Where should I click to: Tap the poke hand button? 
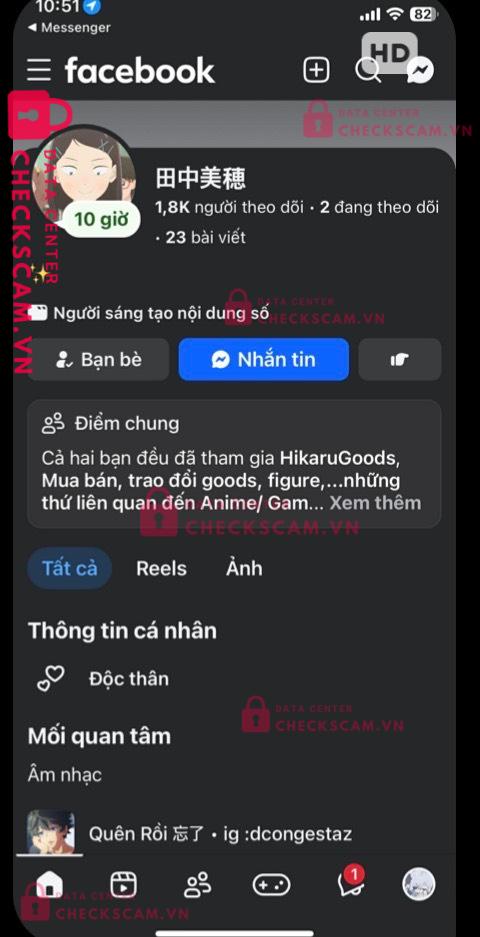(x=400, y=360)
